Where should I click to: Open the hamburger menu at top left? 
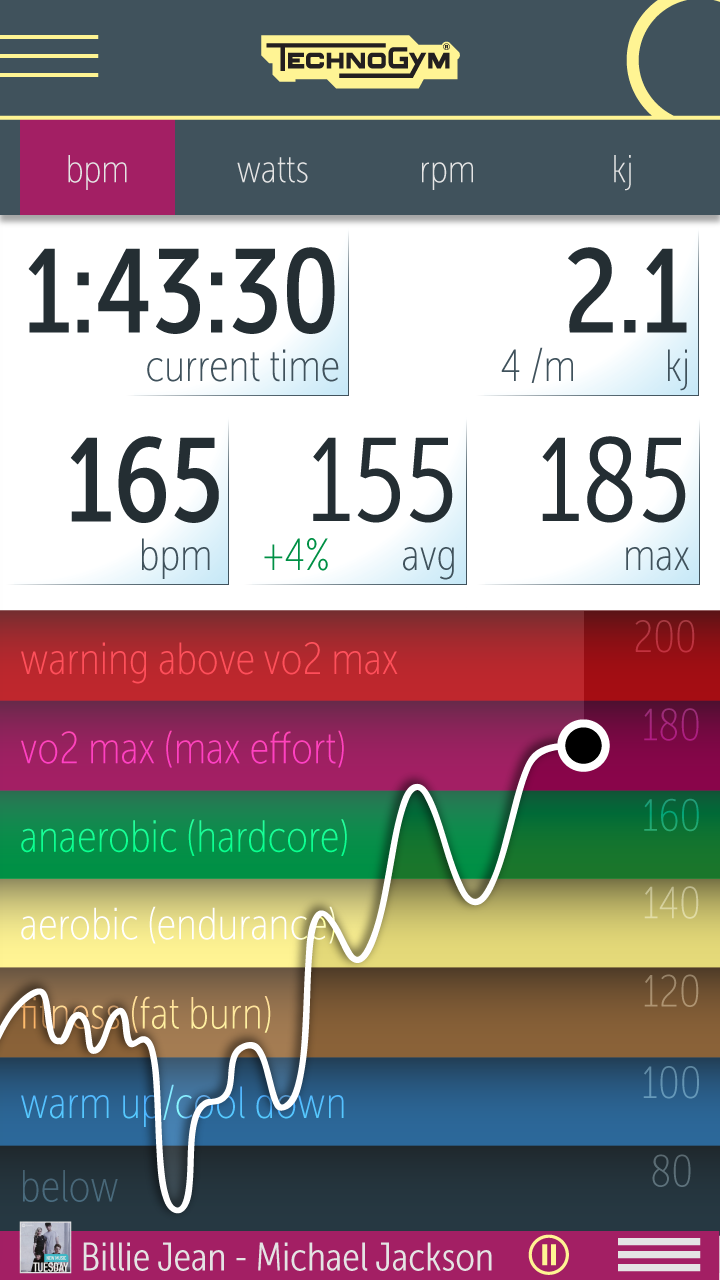[x=49, y=56]
